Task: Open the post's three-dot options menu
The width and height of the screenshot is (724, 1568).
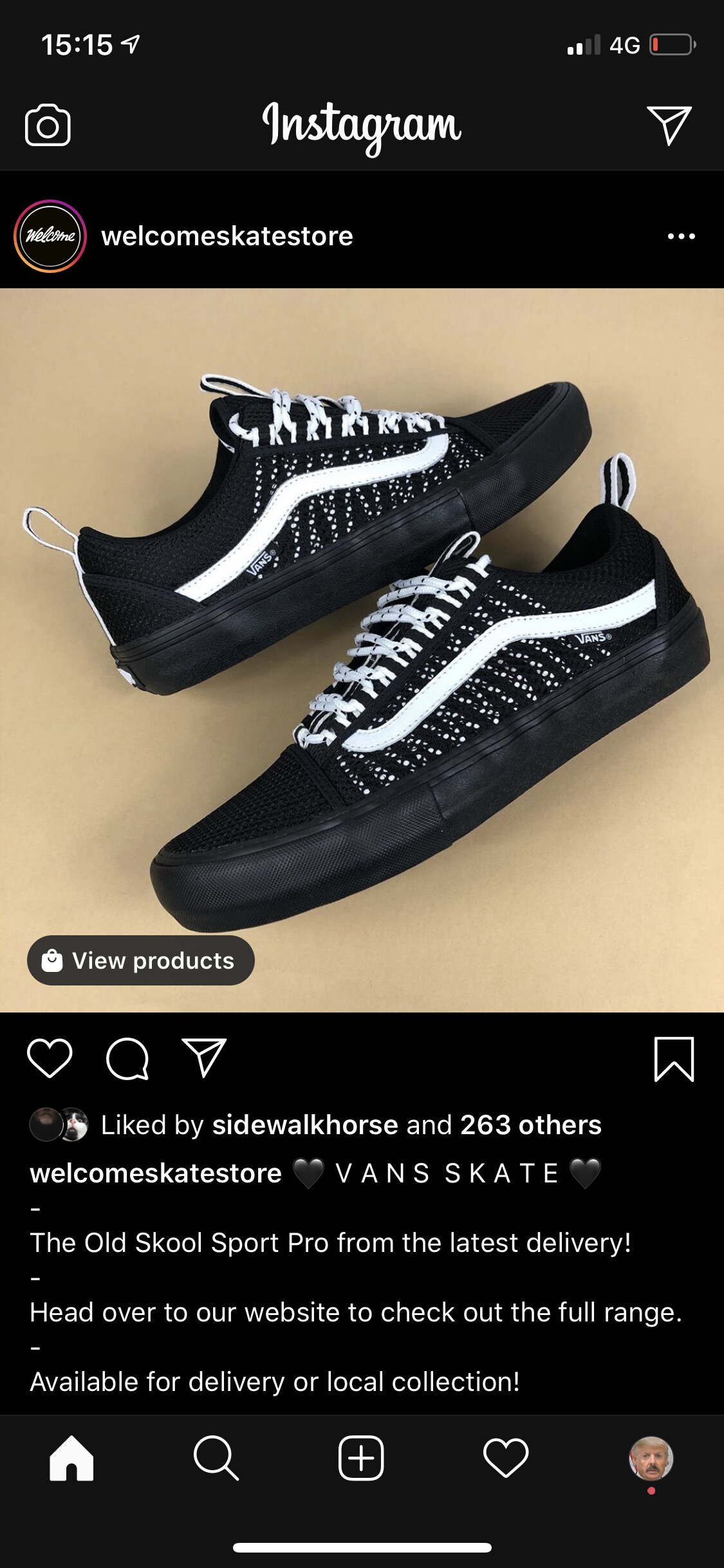Action: coord(682,236)
